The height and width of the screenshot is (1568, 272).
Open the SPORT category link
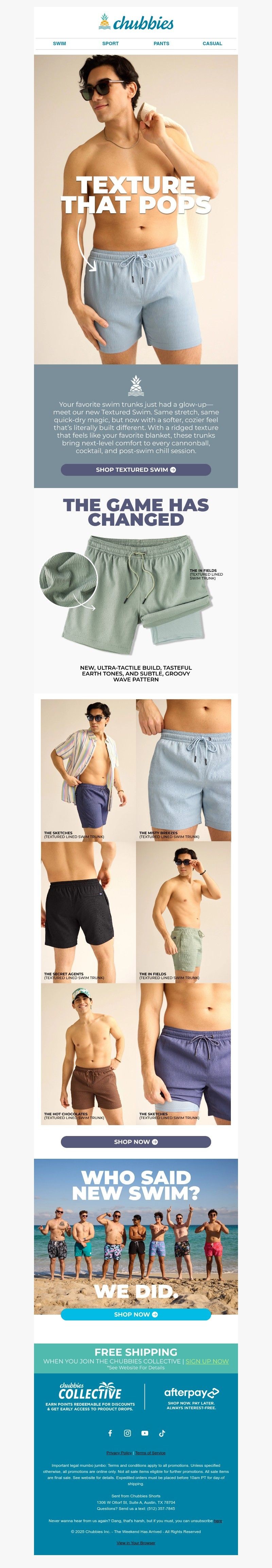pos(111,43)
